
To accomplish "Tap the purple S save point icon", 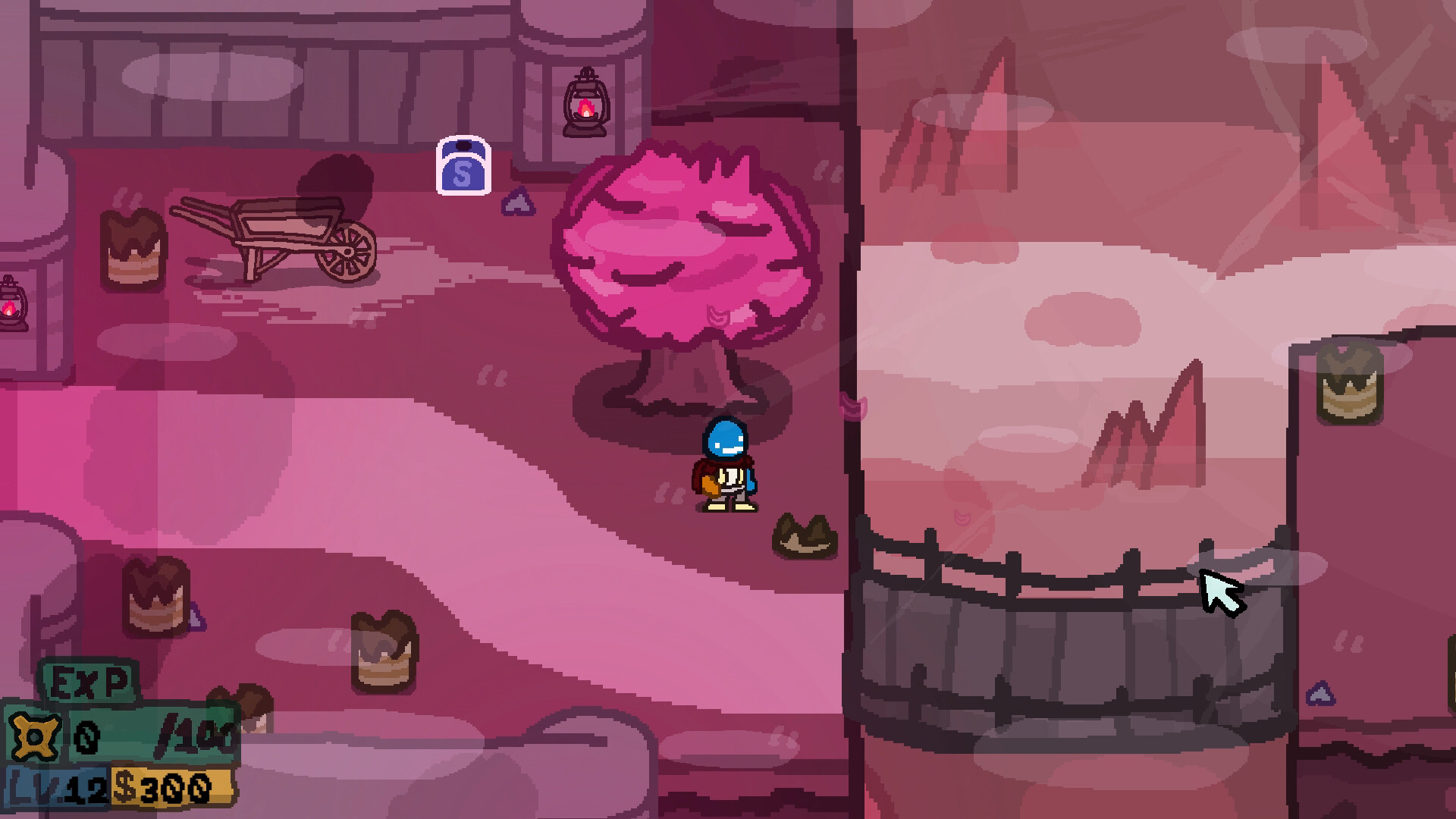I will 463,166.
